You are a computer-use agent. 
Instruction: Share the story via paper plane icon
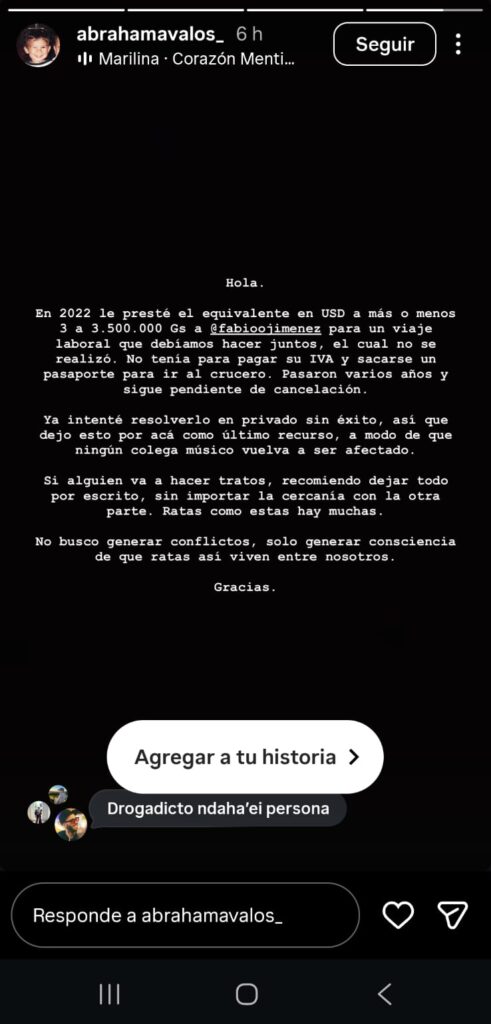pyautogui.click(x=452, y=915)
